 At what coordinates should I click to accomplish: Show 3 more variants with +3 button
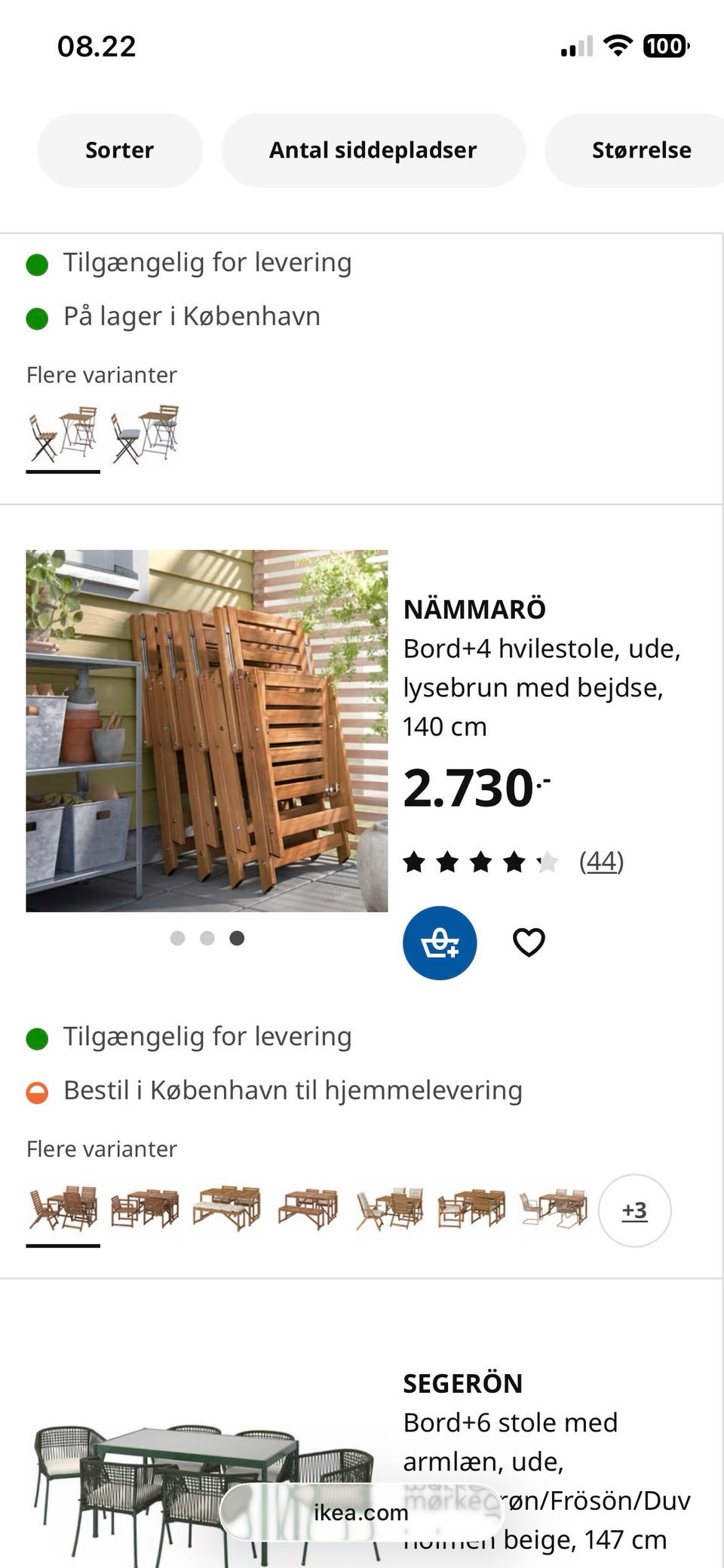634,1210
